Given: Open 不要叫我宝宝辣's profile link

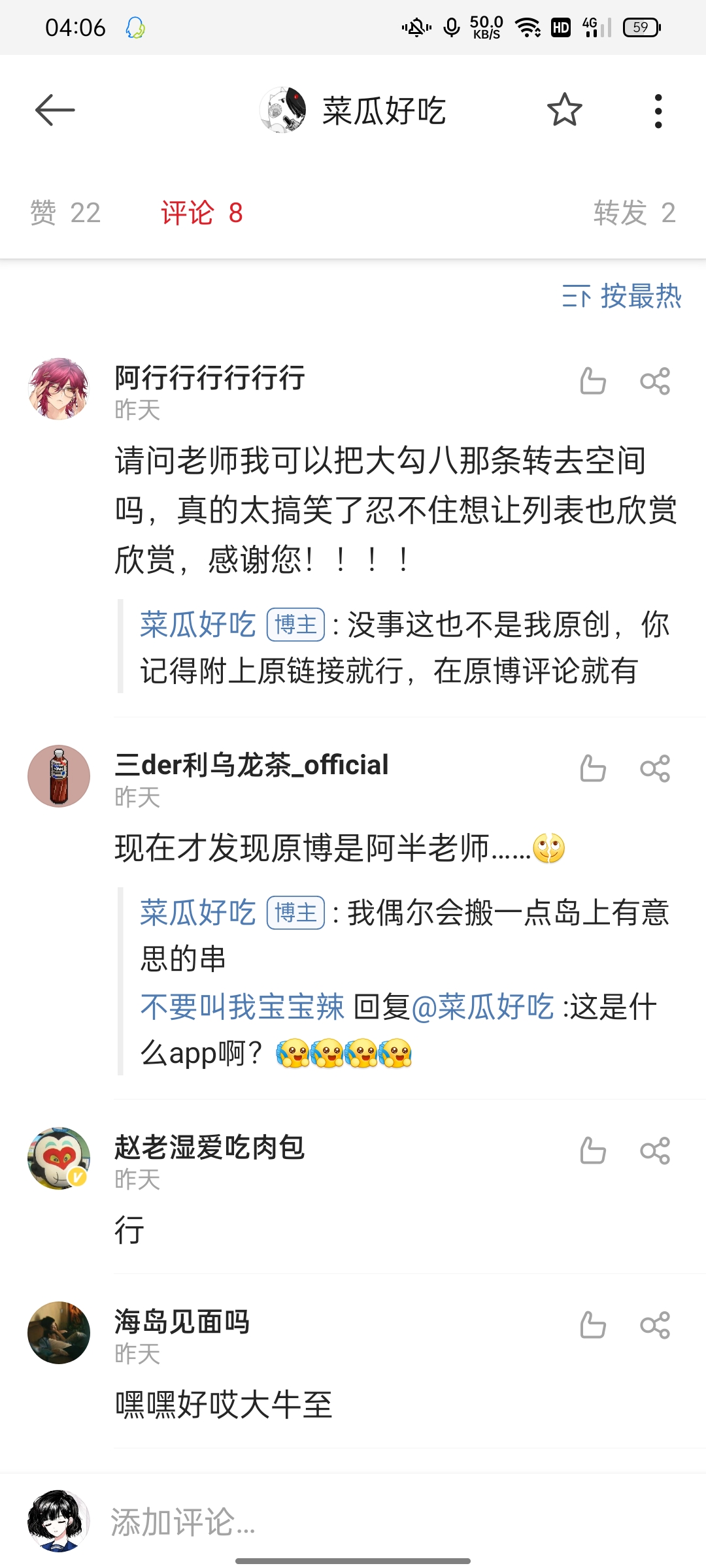Looking at the screenshot, I should tap(242, 1007).
